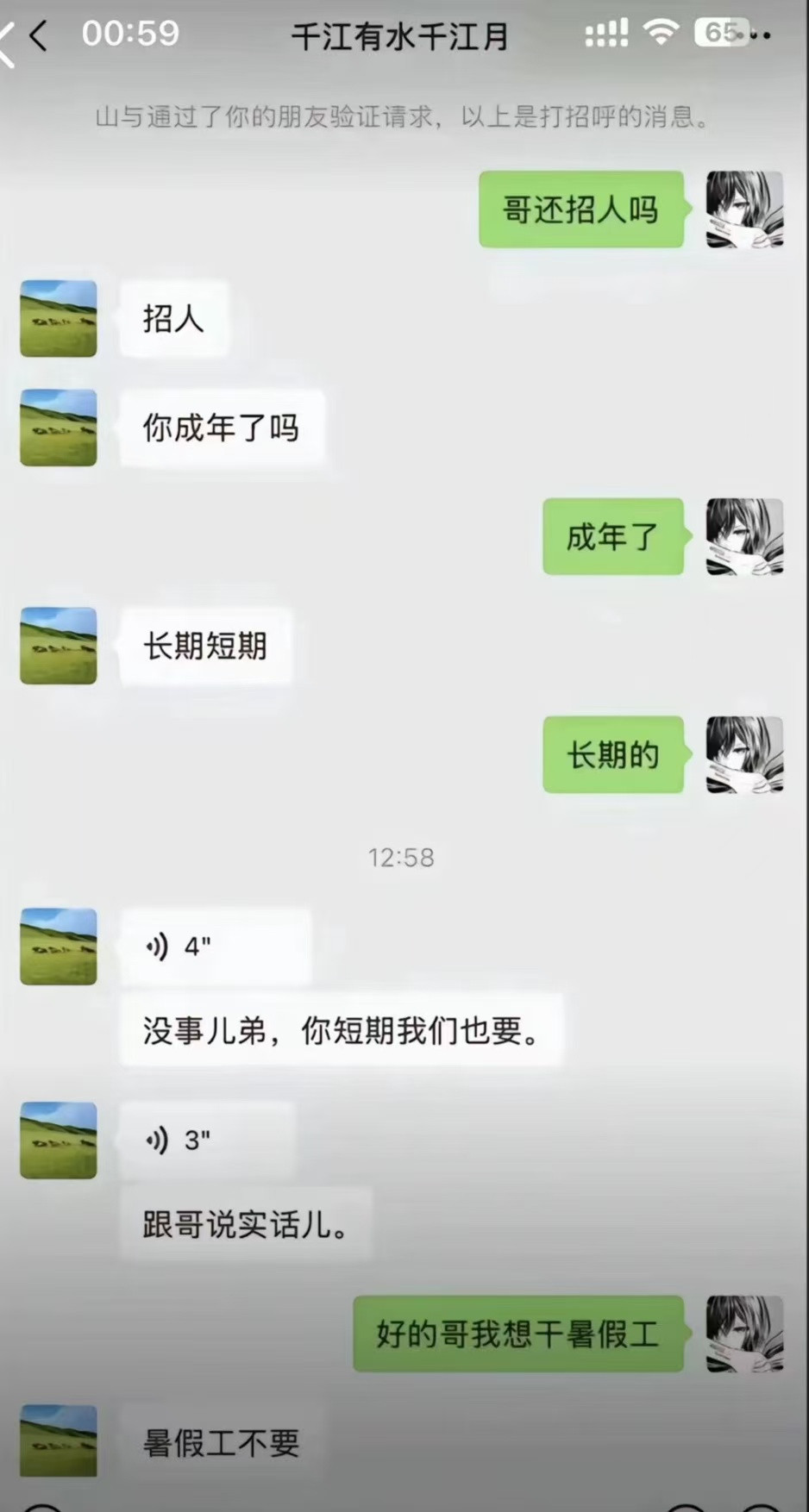Tap the 长期的 green bubble
Viewport: 809px width, 1512px height.
(x=612, y=756)
